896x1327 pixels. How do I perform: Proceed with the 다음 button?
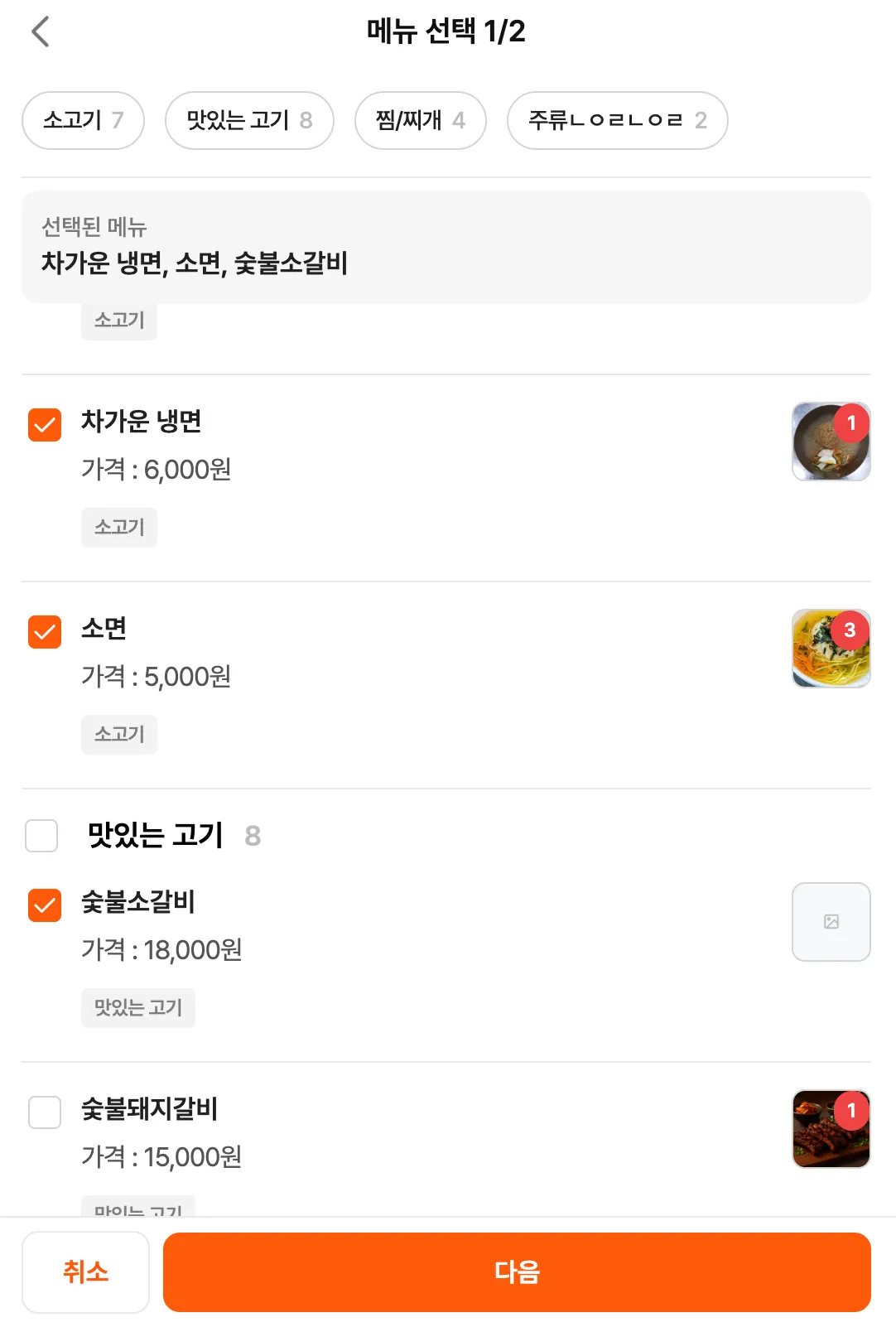tap(517, 1272)
